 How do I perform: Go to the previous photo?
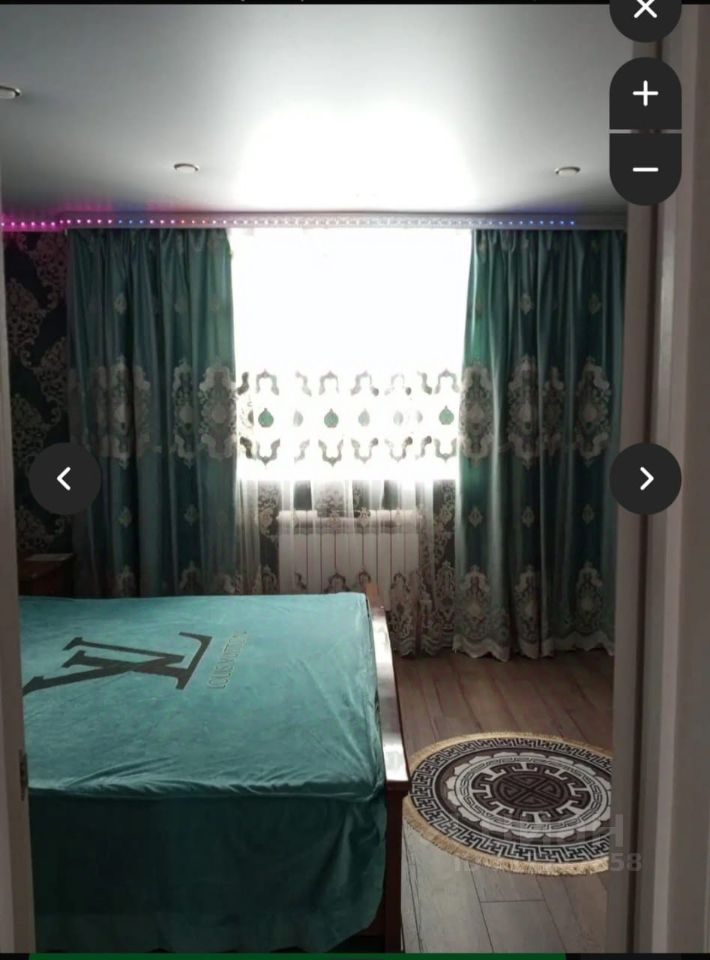64,479
